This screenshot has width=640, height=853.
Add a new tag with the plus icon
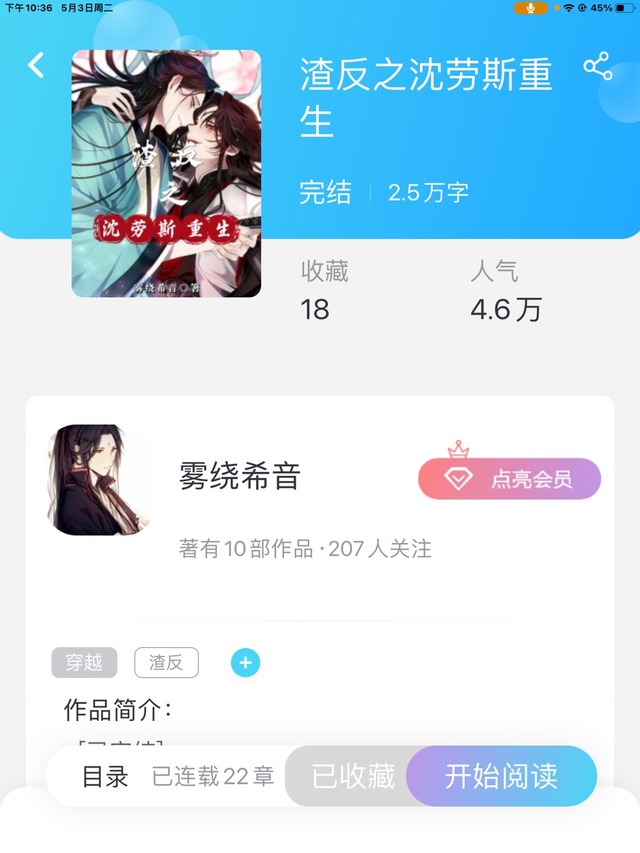[x=245, y=663]
